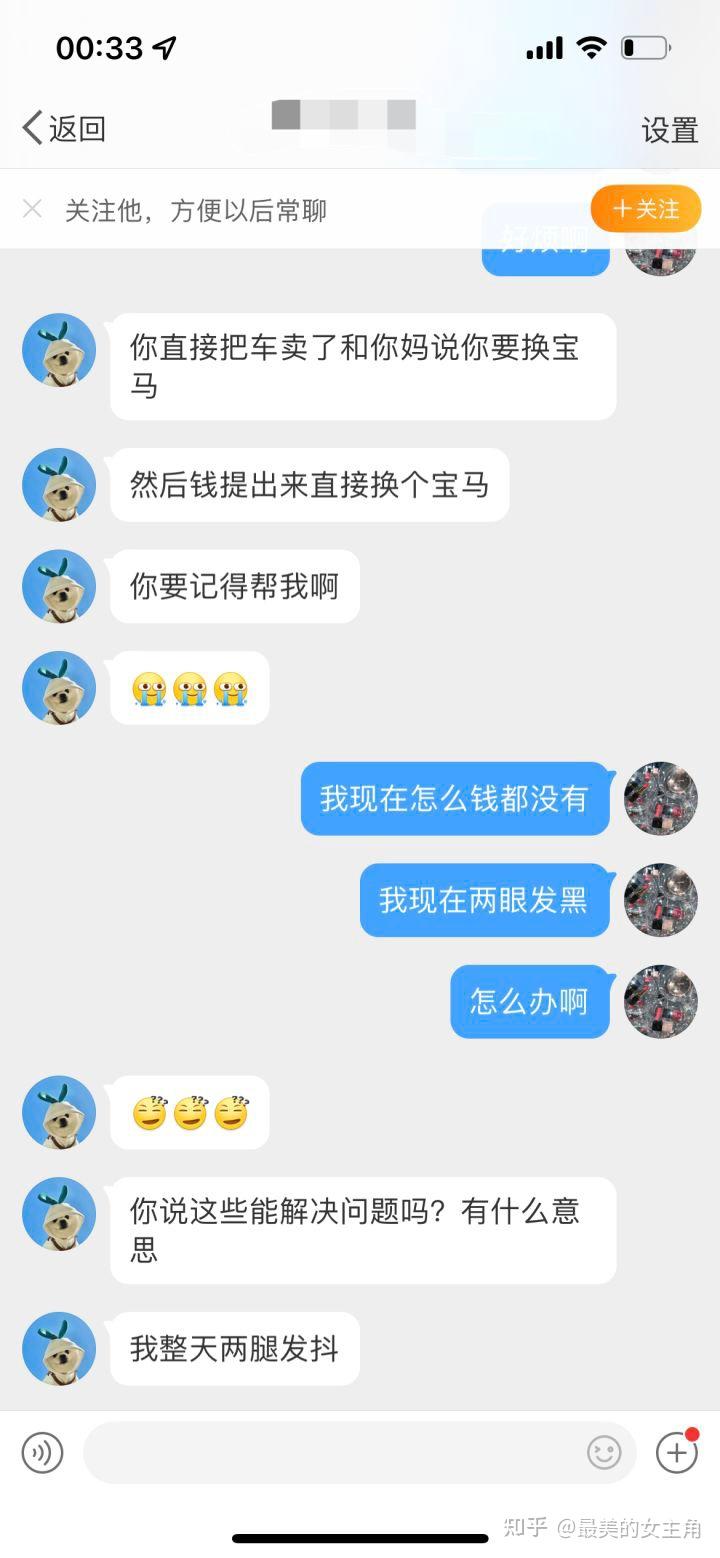Open the plus attachment menu
This screenshot has width=720, height=1558.
coord(676,1452)
